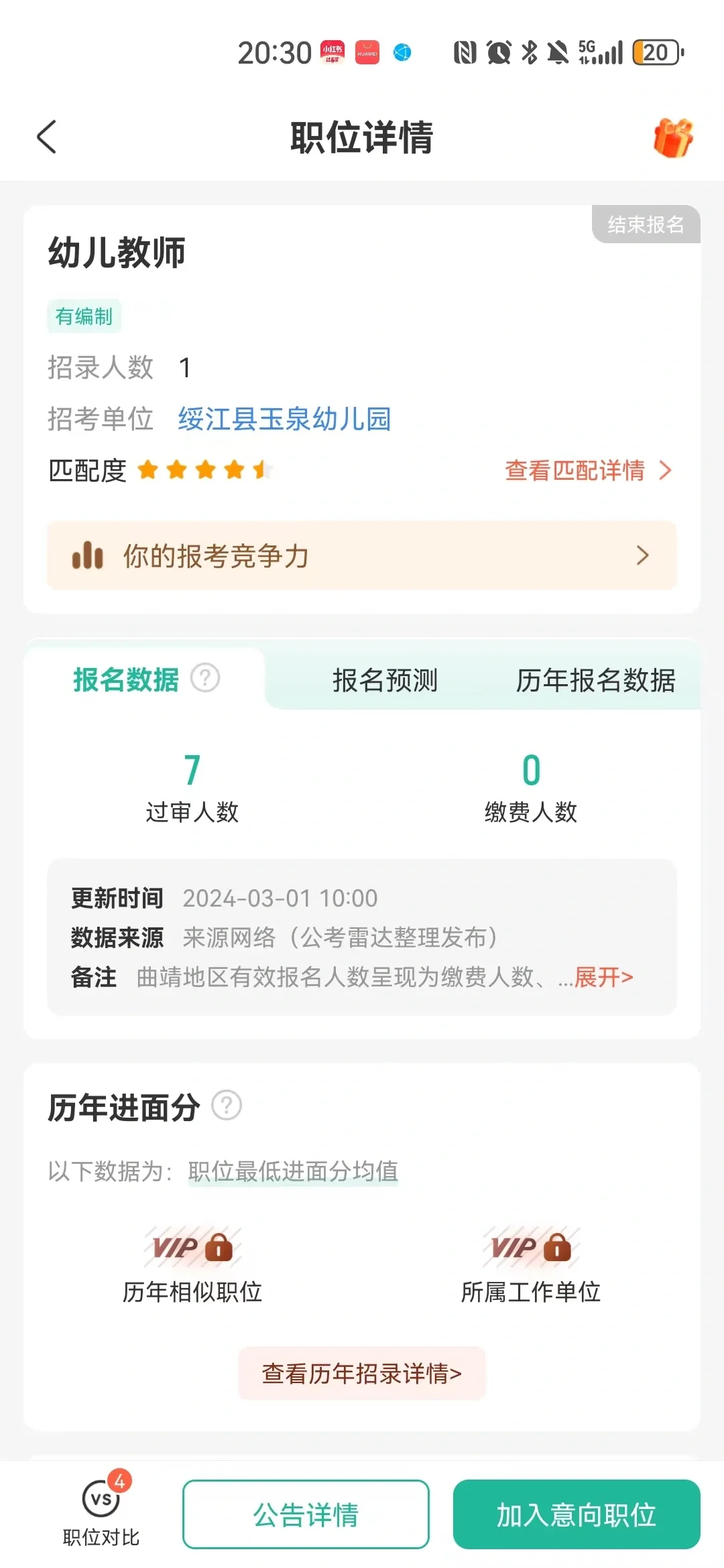Open 你的报考竞争力 banner
Viewport: 724px width, 1568px height.
pyautogui.click(x=362, y=556)
